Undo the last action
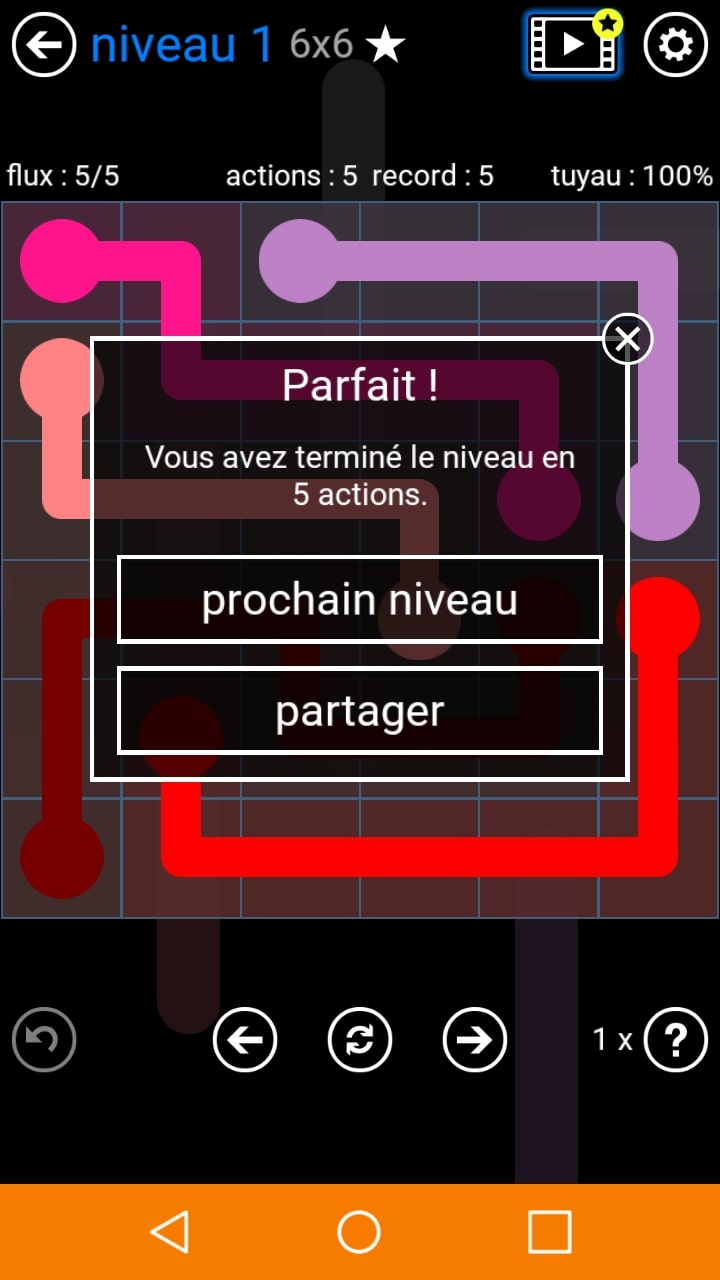Image resolution: width=720 pixels, height=1280 pixels. click(44, 1040)
